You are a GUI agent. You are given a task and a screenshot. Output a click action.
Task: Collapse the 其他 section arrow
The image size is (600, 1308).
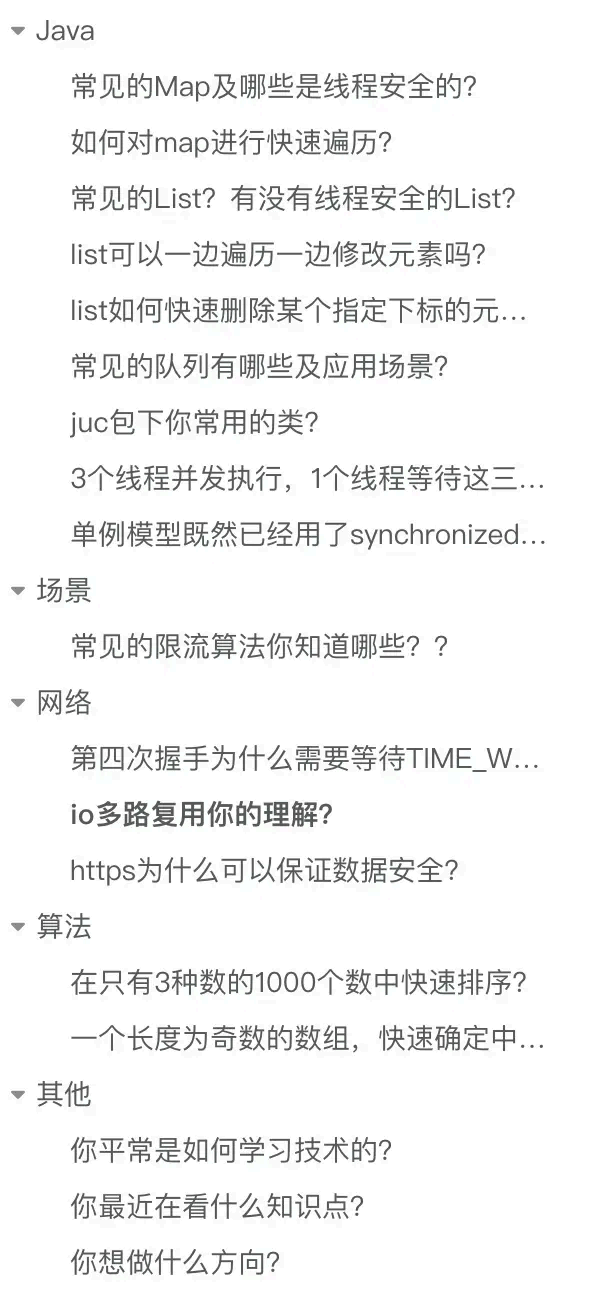pos(17,1095)
